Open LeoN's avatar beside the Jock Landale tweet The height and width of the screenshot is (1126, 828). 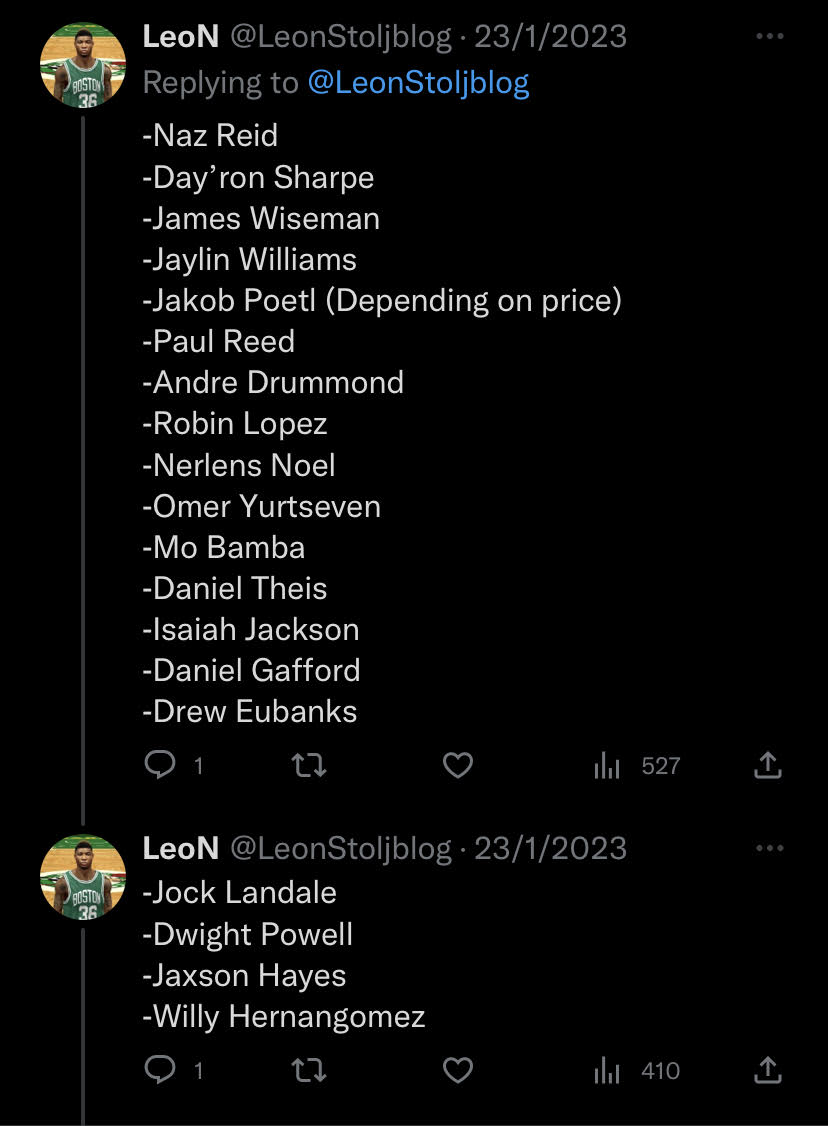point(83,878)
